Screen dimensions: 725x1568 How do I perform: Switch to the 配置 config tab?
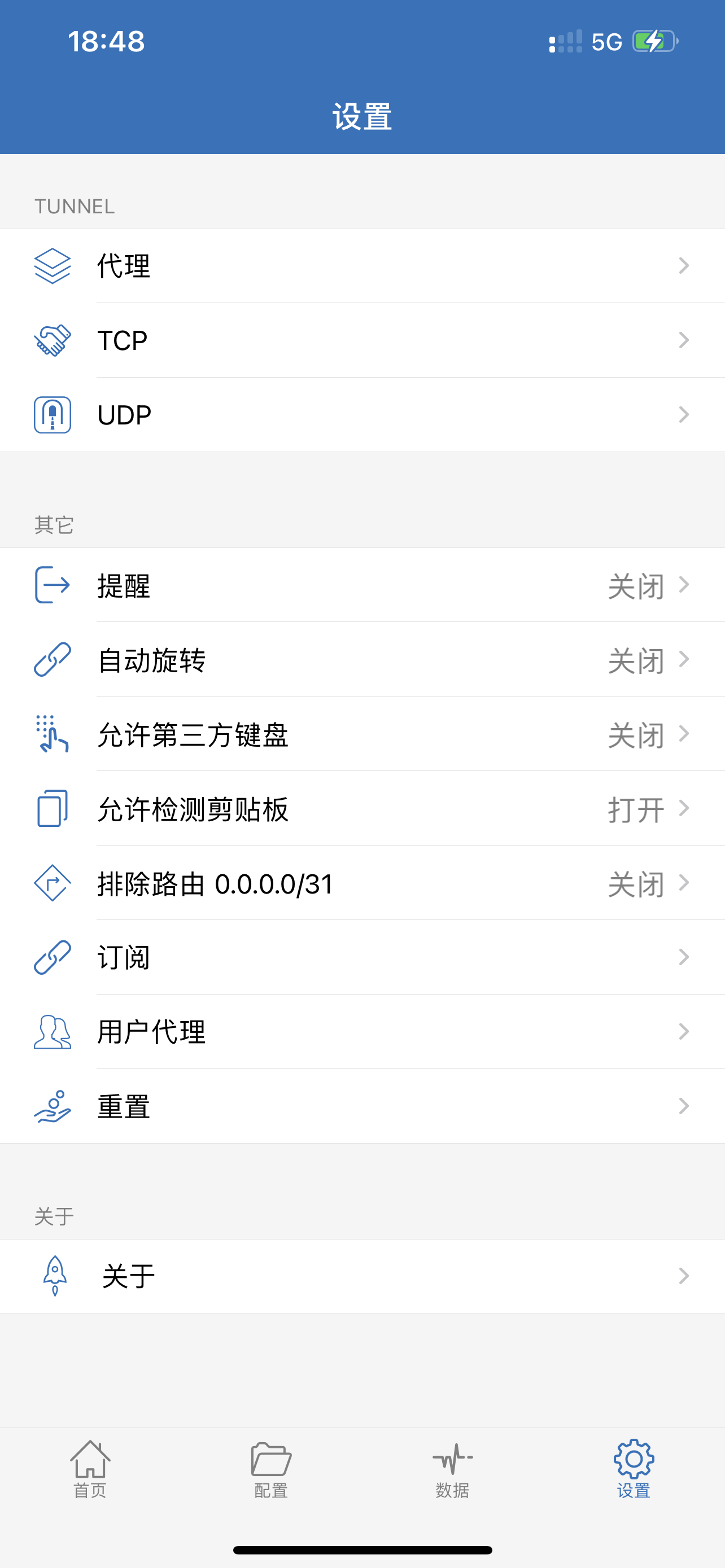(272, 1469)
